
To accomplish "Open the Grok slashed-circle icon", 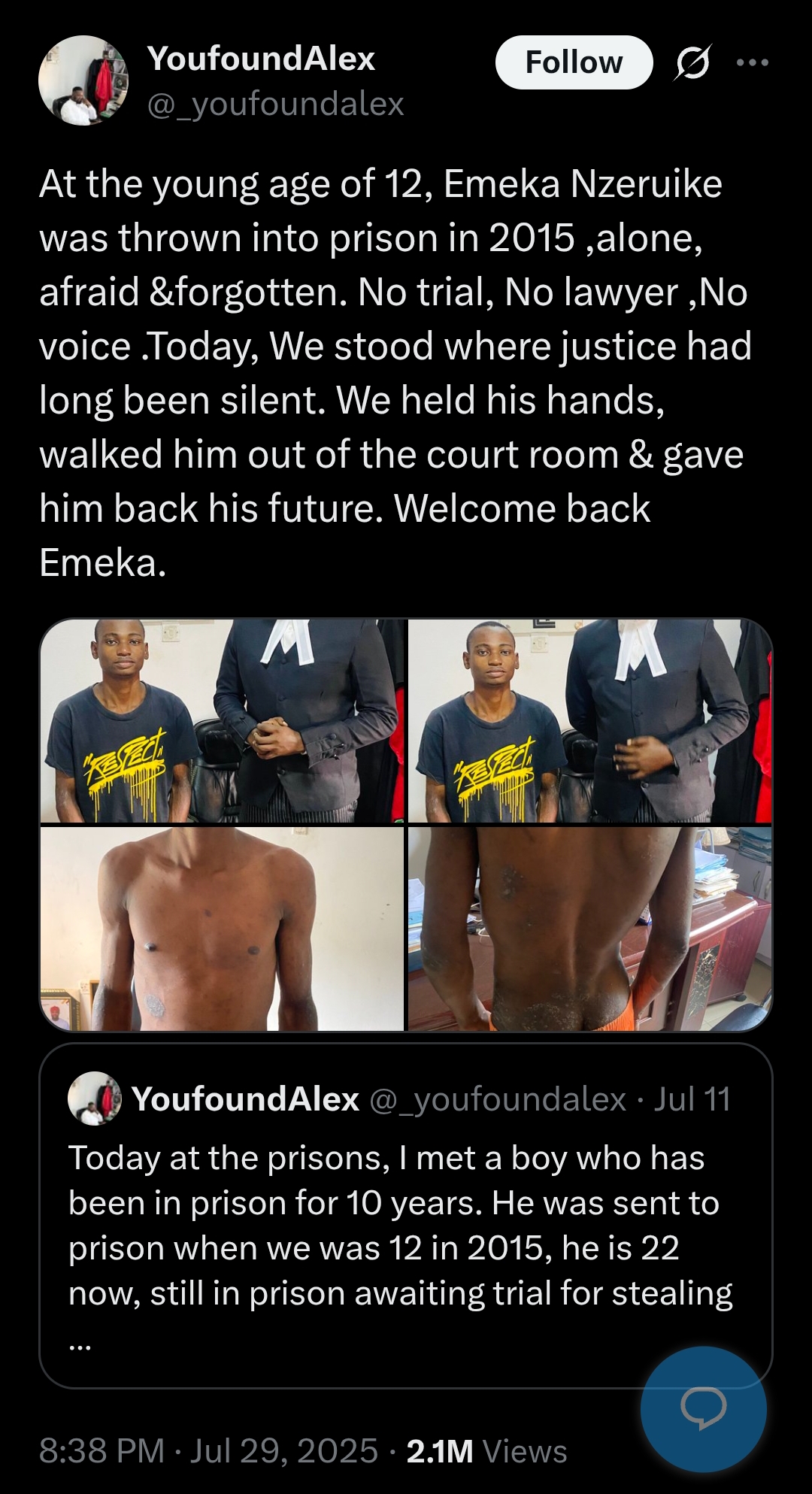I will click(692, 62).
